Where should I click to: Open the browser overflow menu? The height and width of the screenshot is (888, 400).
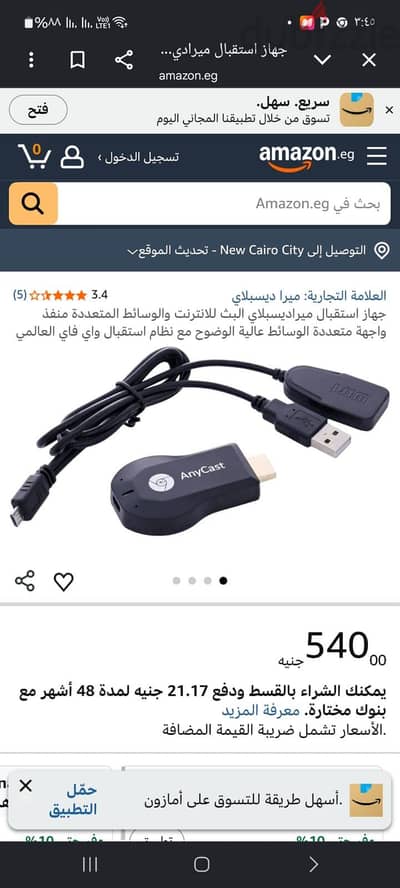[x=32, y=59]
